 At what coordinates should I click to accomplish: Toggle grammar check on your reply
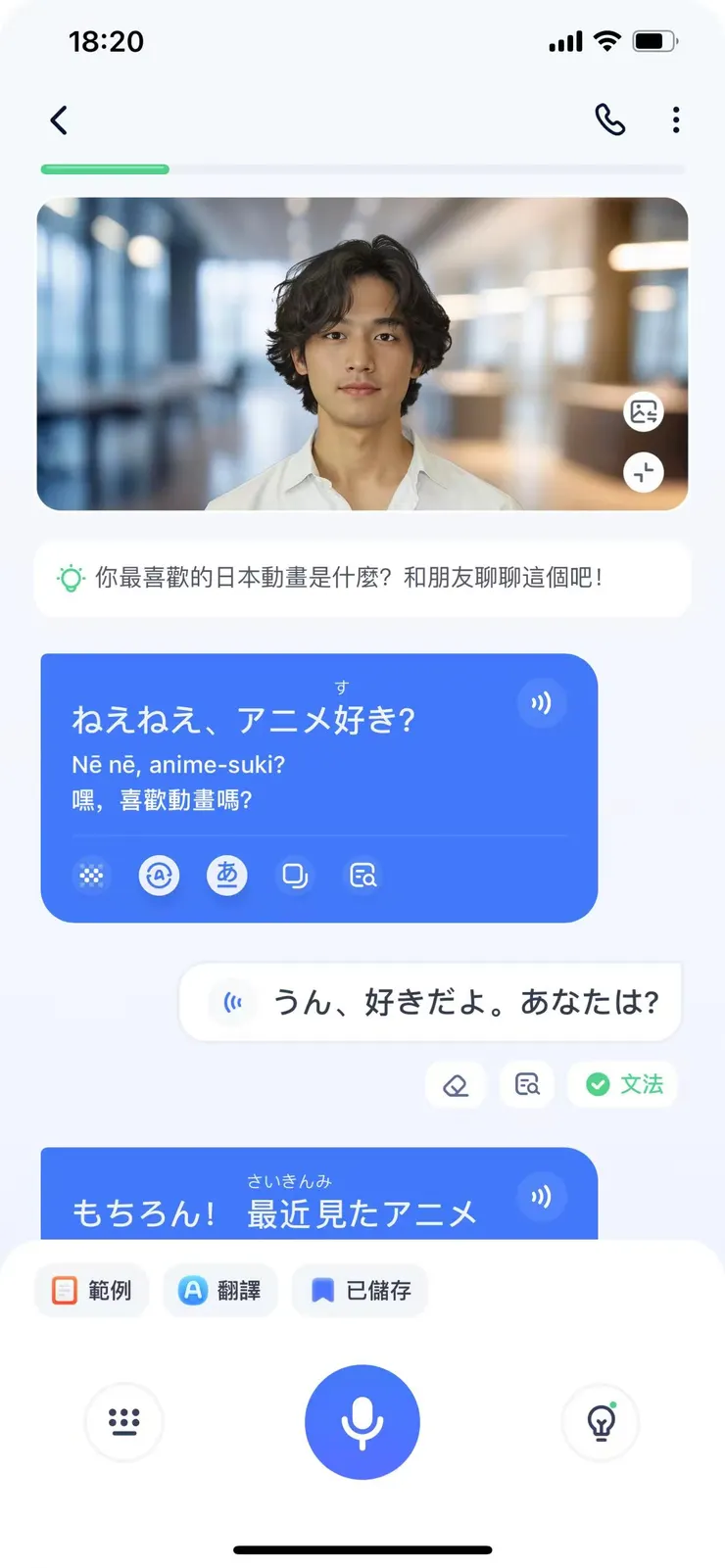pyautogui.click(x=622, y=1084)
